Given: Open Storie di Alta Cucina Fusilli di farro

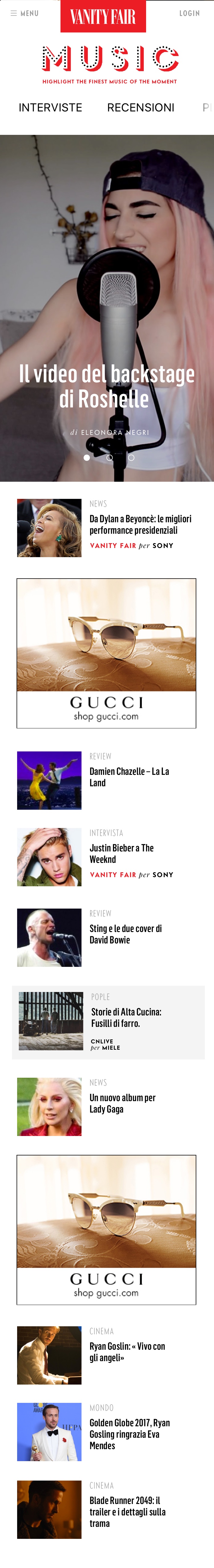Looking at the screenshot, I should (x=126, y=1017).
